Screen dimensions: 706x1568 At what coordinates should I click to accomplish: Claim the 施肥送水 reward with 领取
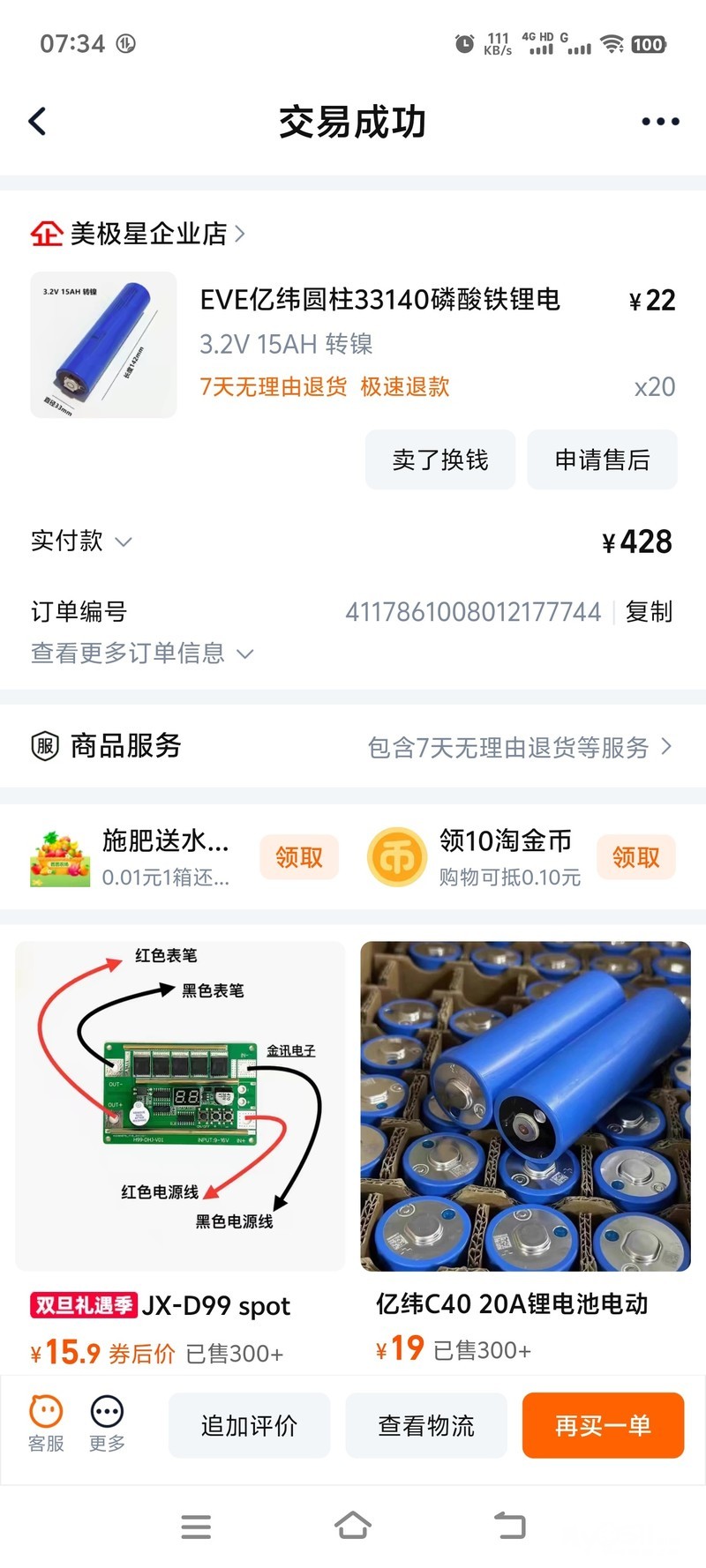(298, 857)
